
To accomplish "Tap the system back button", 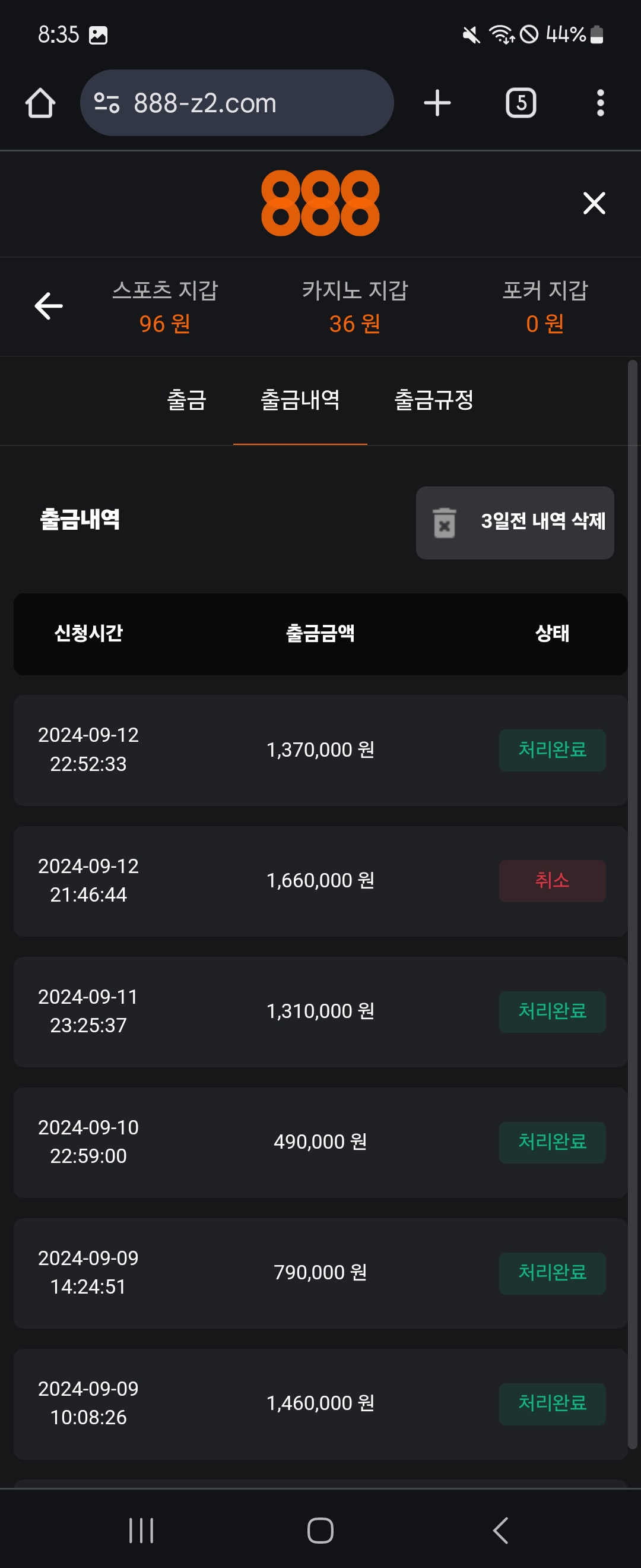I will (x=500, y=1530).
